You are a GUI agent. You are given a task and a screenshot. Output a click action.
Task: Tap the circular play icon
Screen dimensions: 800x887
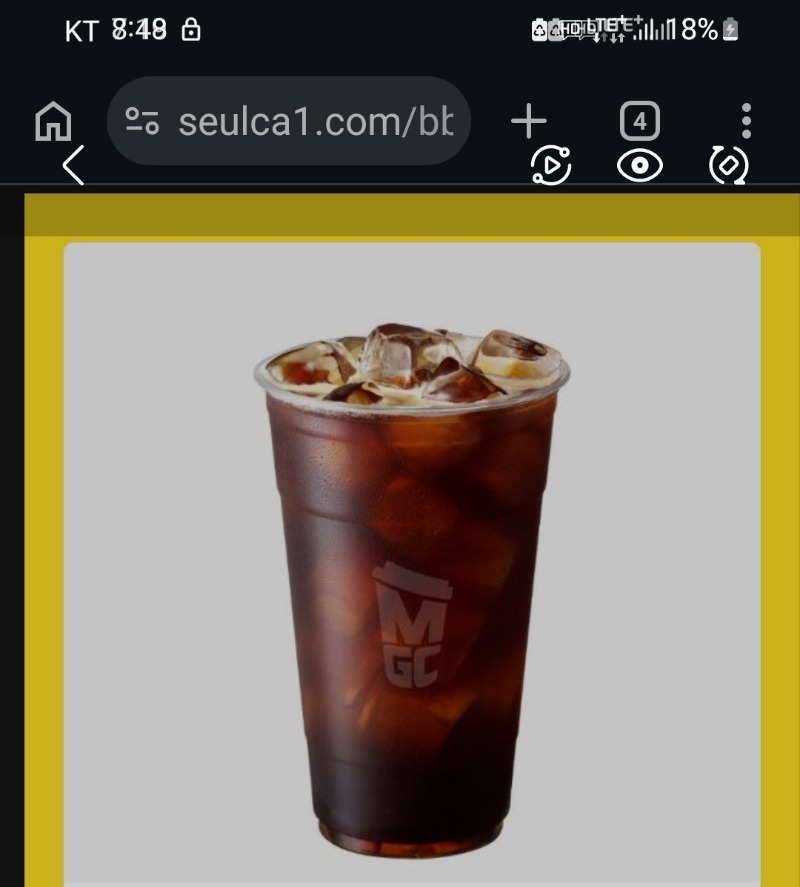click(551, 166)
